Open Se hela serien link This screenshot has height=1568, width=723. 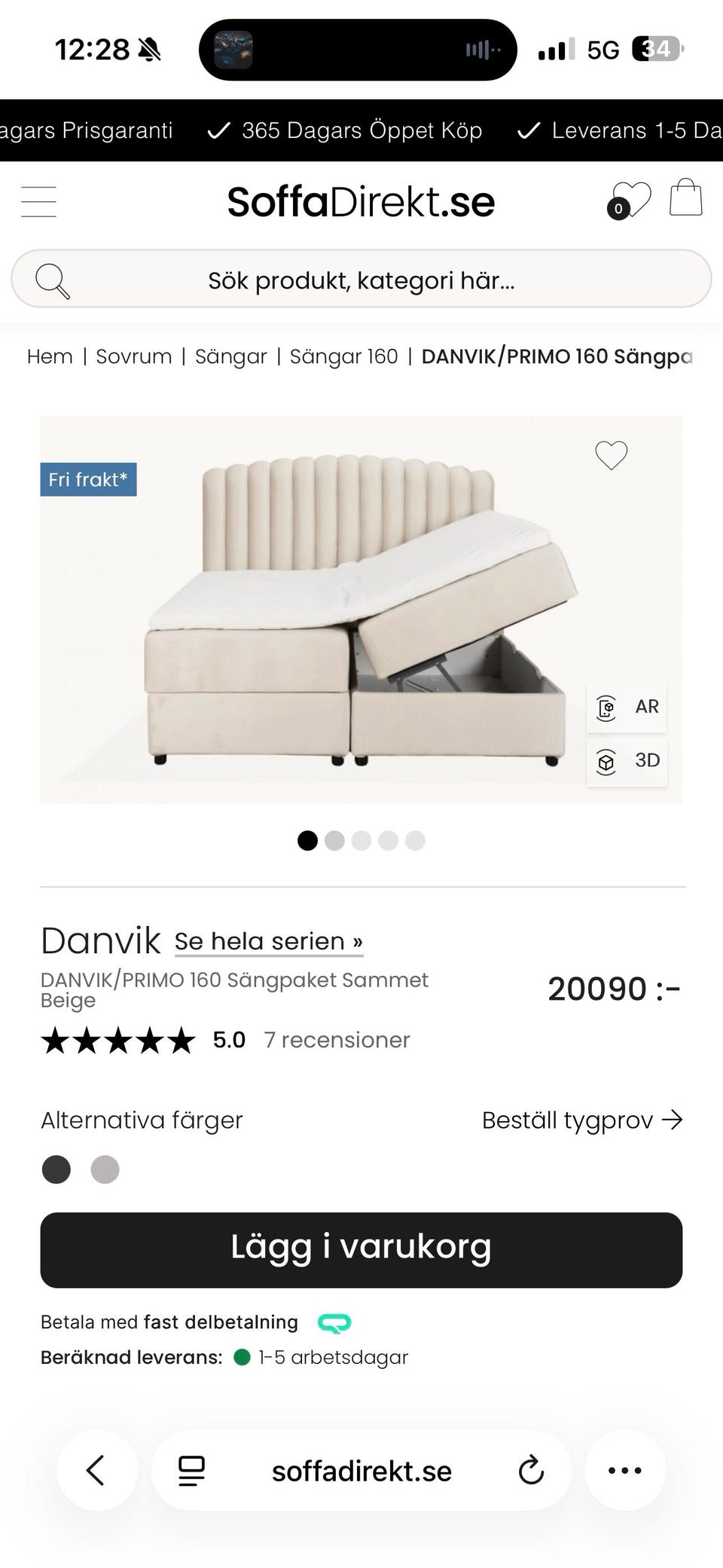coord(268,941)
